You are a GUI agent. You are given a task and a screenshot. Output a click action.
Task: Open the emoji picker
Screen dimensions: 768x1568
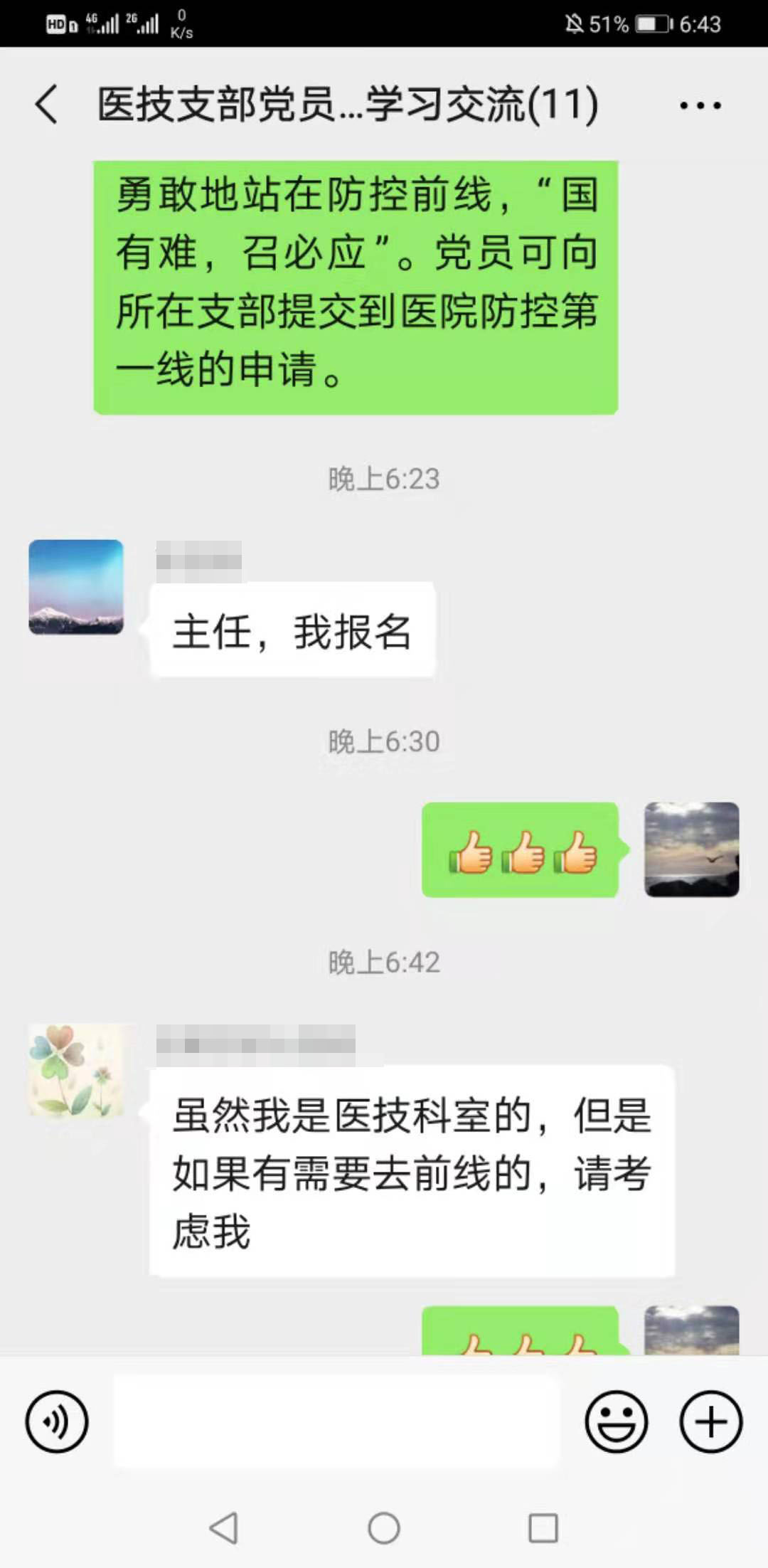coord(616,1421)
